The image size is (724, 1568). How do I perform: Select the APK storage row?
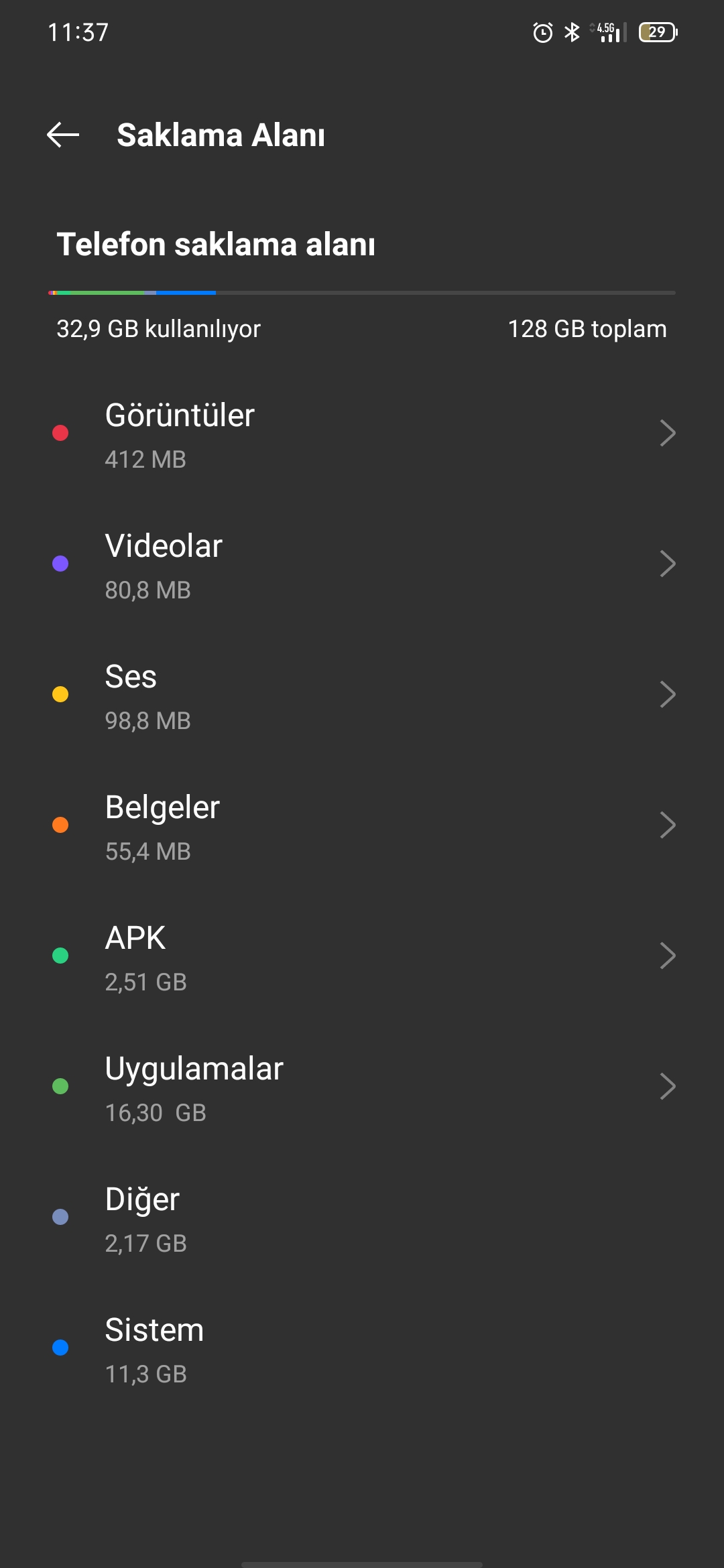(362, 956)
